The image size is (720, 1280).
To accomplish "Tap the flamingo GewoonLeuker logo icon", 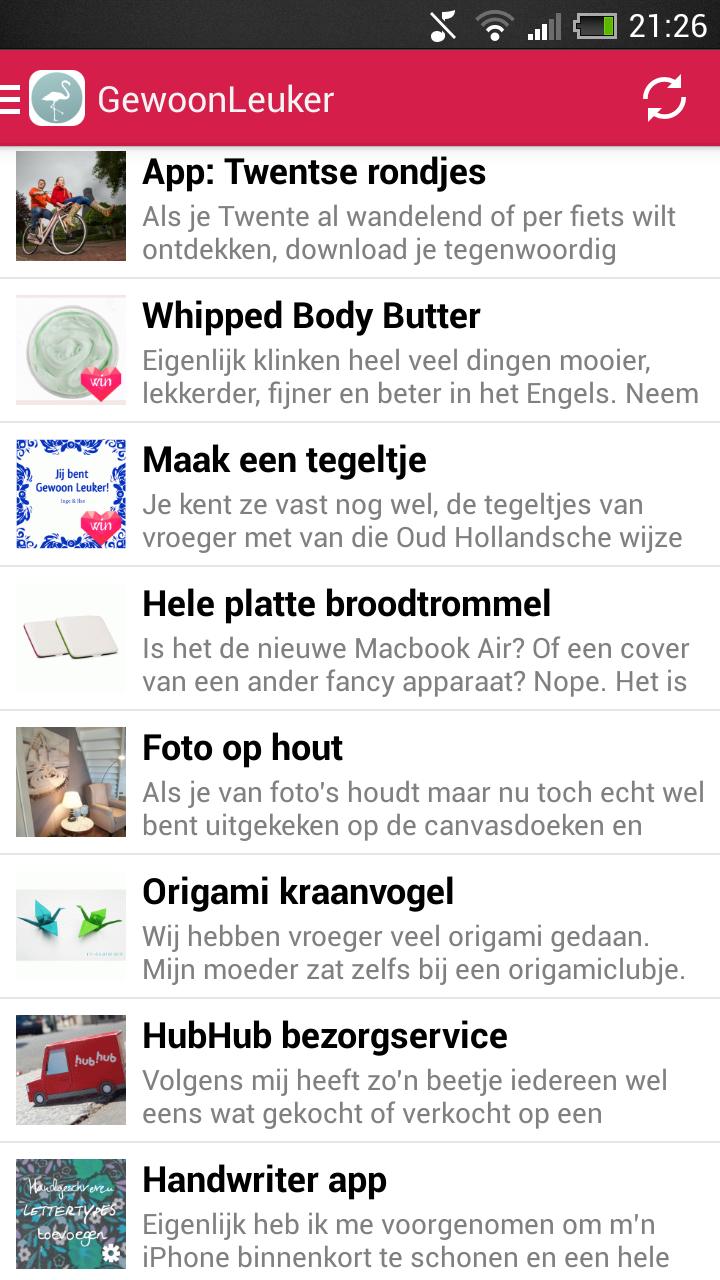I will (57, 100).
